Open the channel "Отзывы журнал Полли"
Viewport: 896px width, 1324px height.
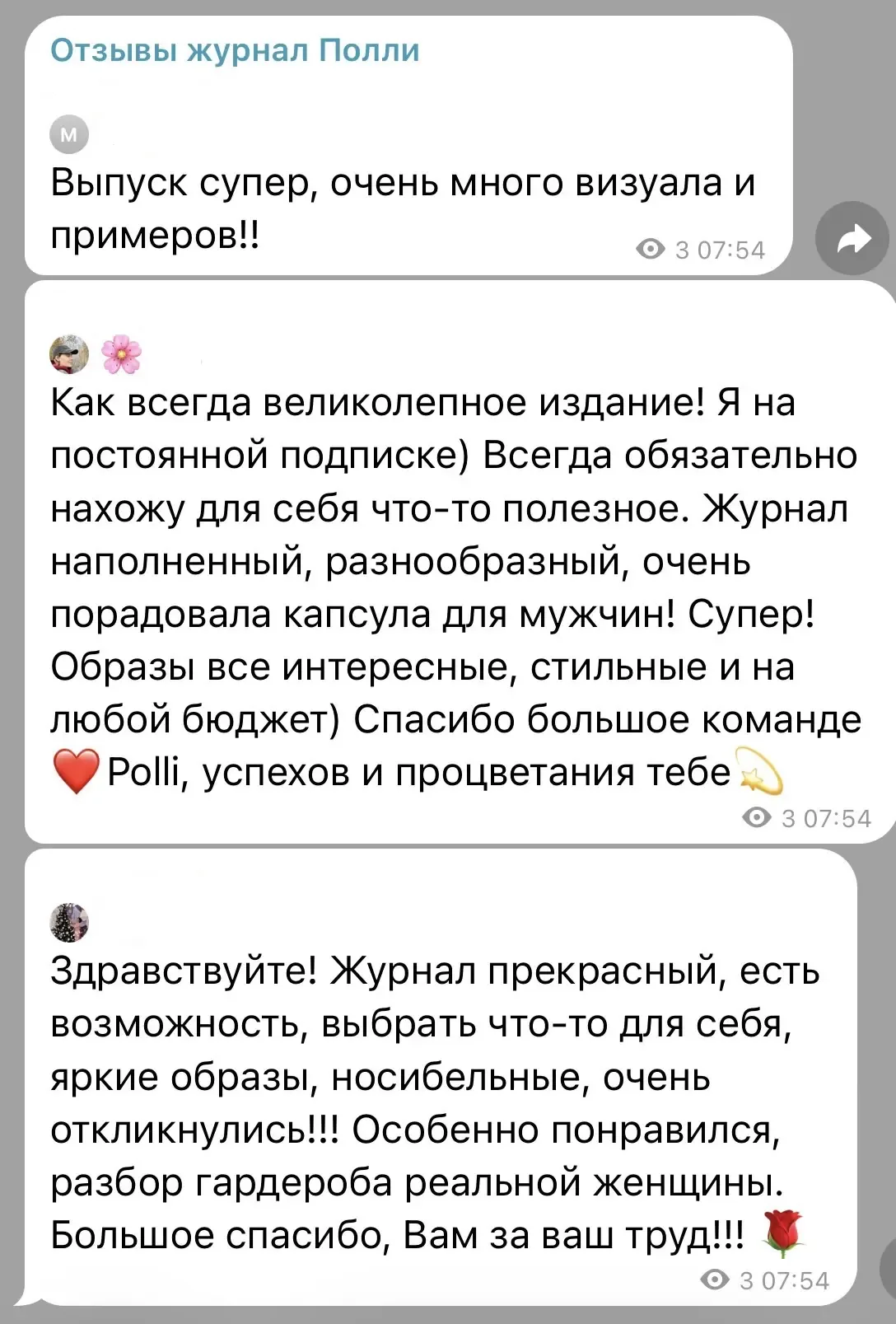[x=235, y=50]
